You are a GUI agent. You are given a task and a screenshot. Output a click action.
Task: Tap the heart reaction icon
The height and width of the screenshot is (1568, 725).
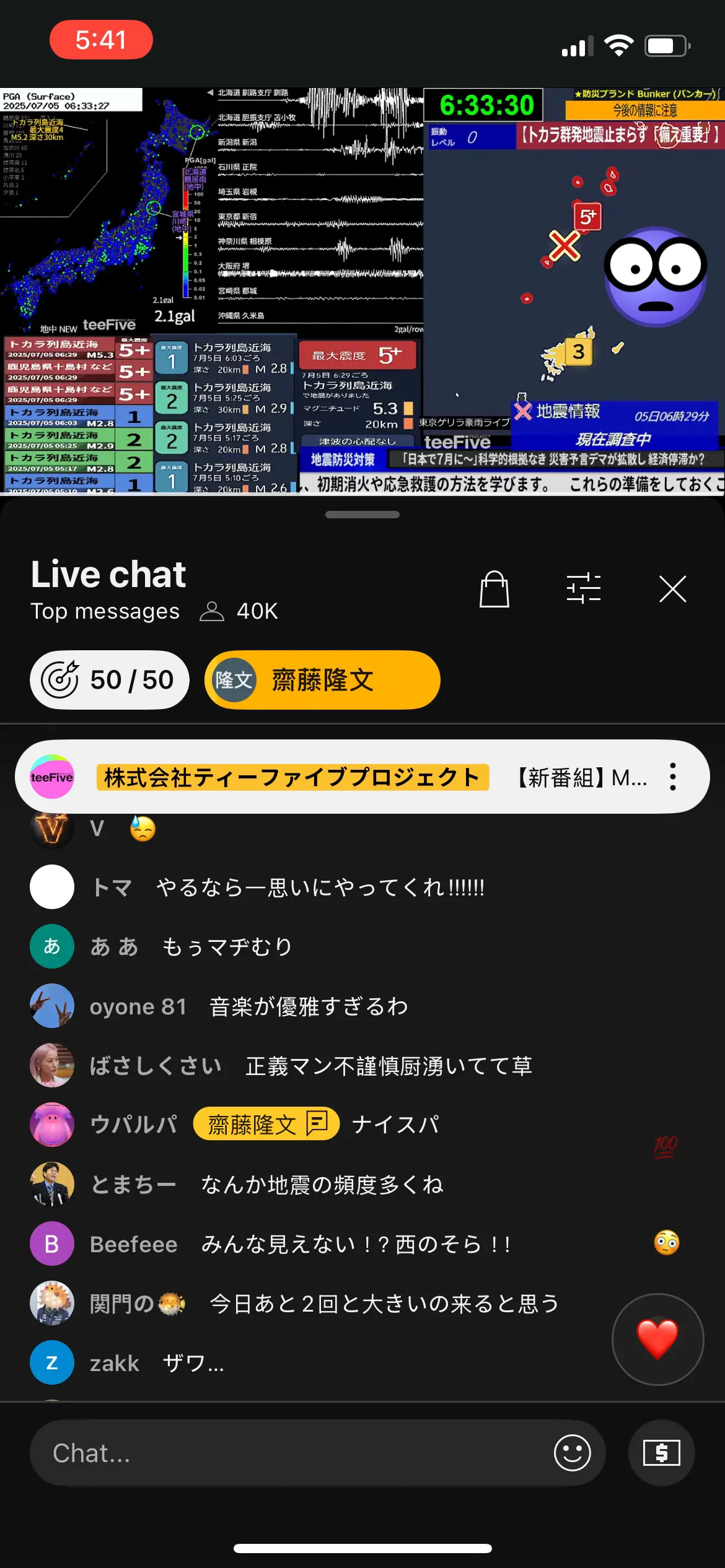pos(659,1339)
